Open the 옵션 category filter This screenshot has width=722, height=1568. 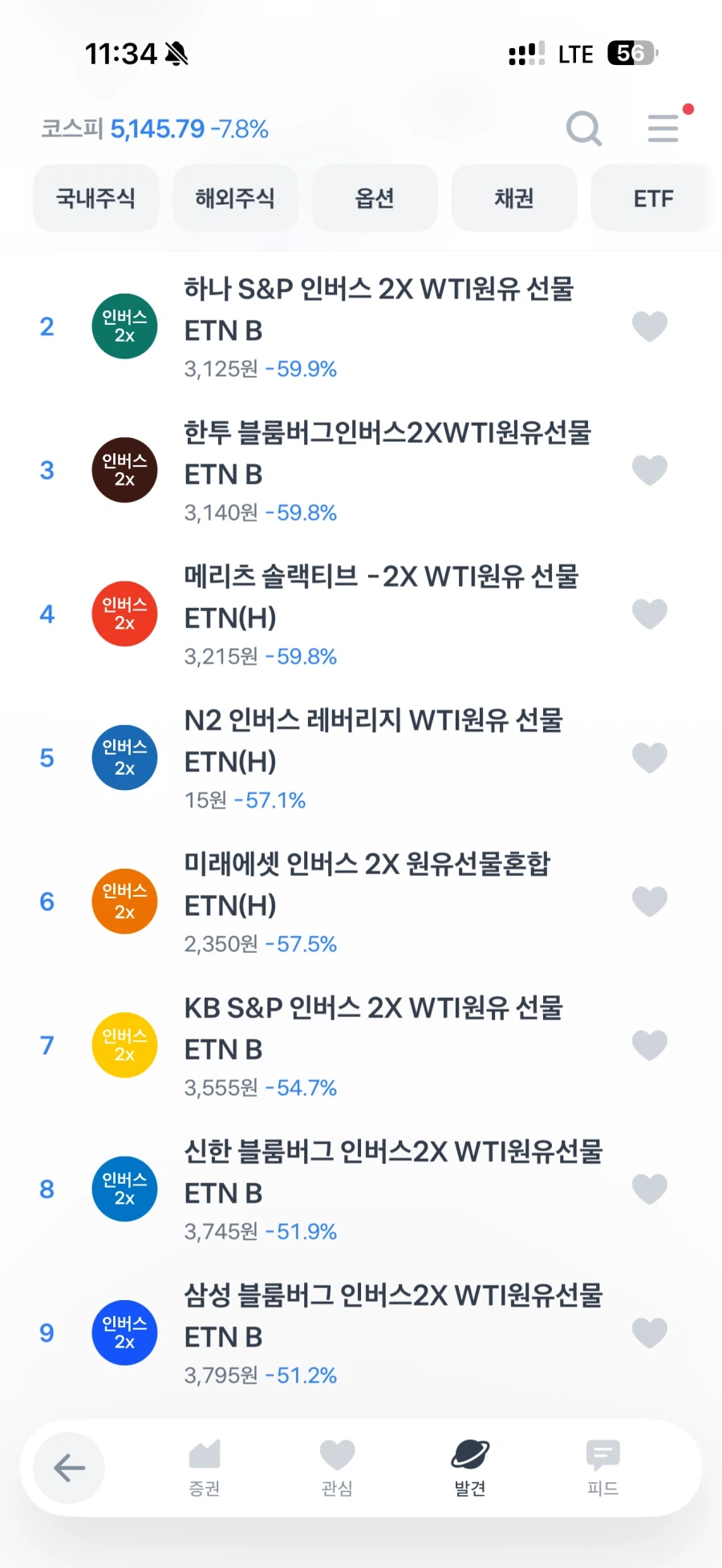coord(374,198)
